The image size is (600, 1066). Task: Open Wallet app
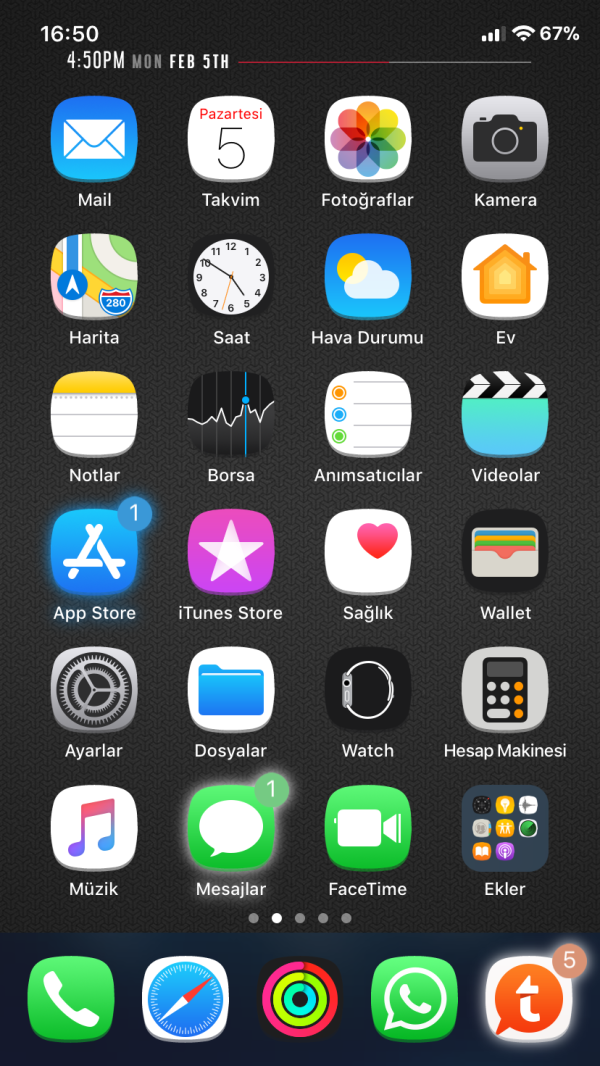pyautogui.click(x=505, y=552)
